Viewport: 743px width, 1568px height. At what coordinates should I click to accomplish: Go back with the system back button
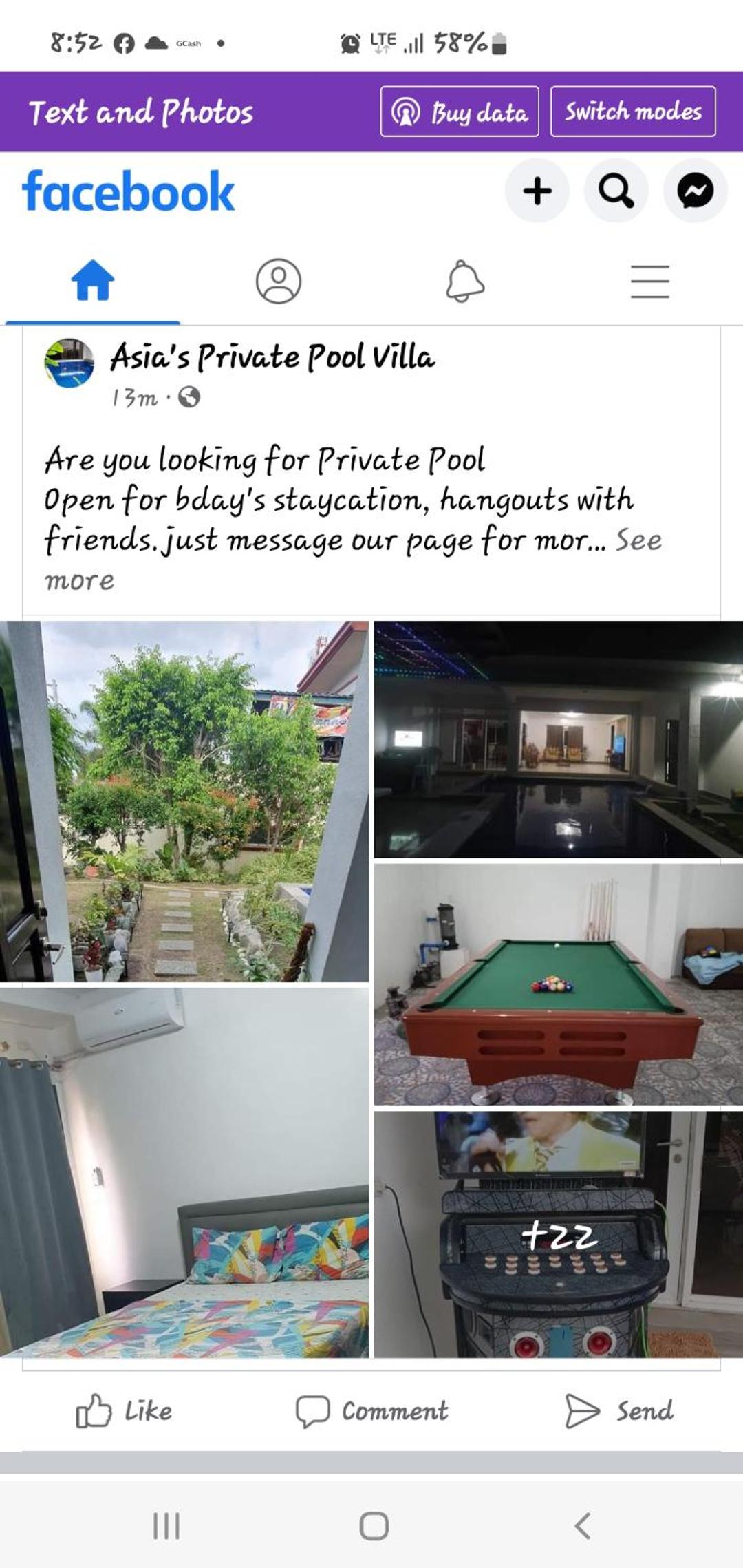pos(582,1526)
